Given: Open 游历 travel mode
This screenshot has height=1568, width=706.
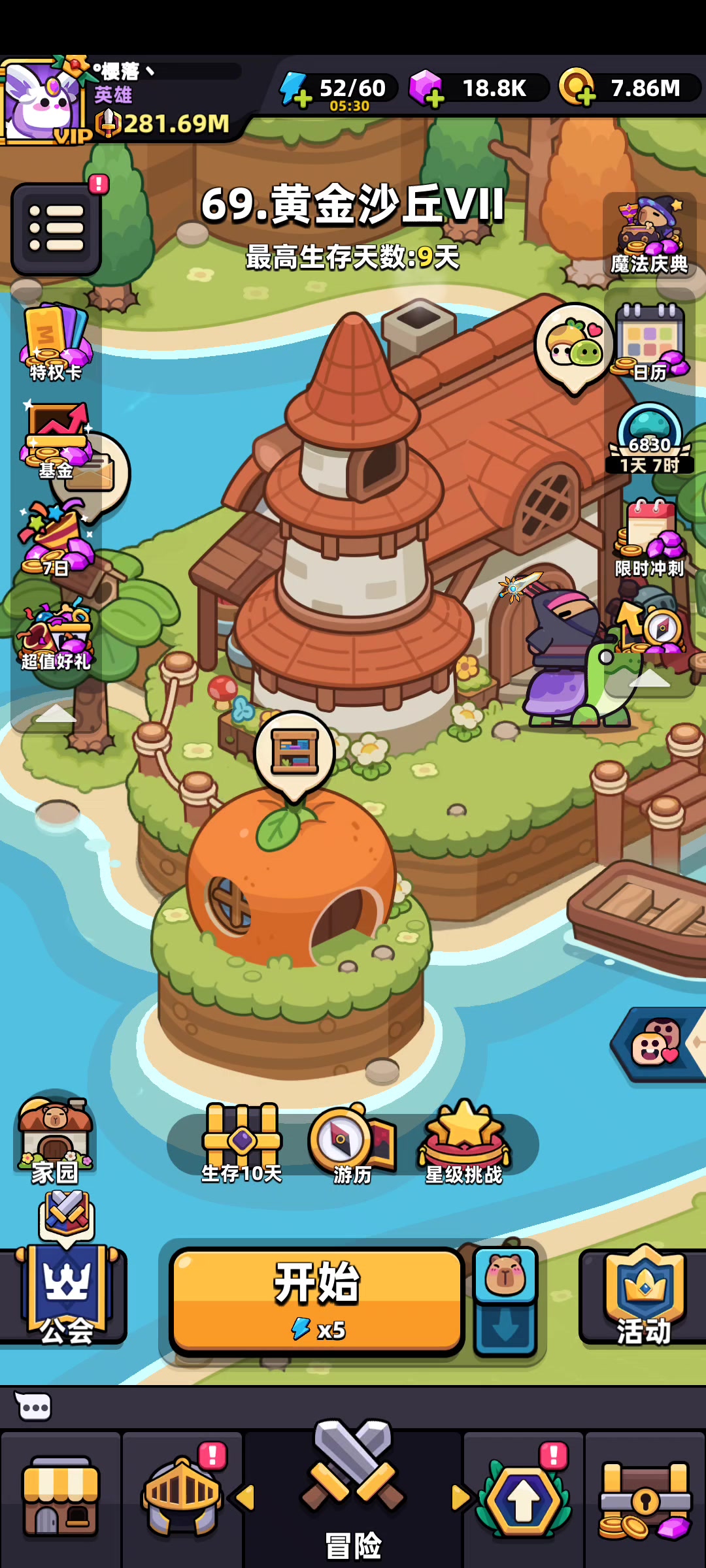Looking at the screenshot, I should pos(353,1145).
